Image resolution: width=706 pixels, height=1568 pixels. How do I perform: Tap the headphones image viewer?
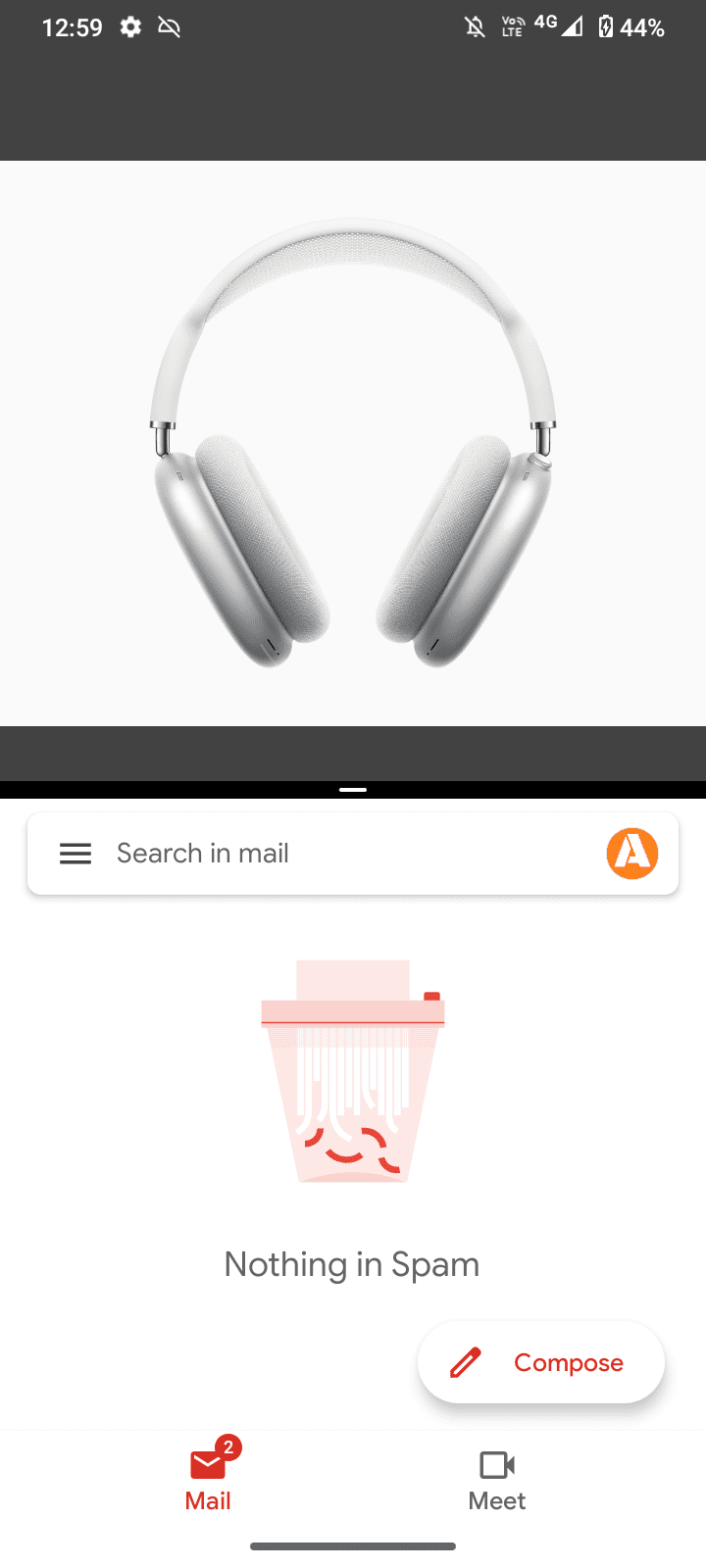pos(353,443)
